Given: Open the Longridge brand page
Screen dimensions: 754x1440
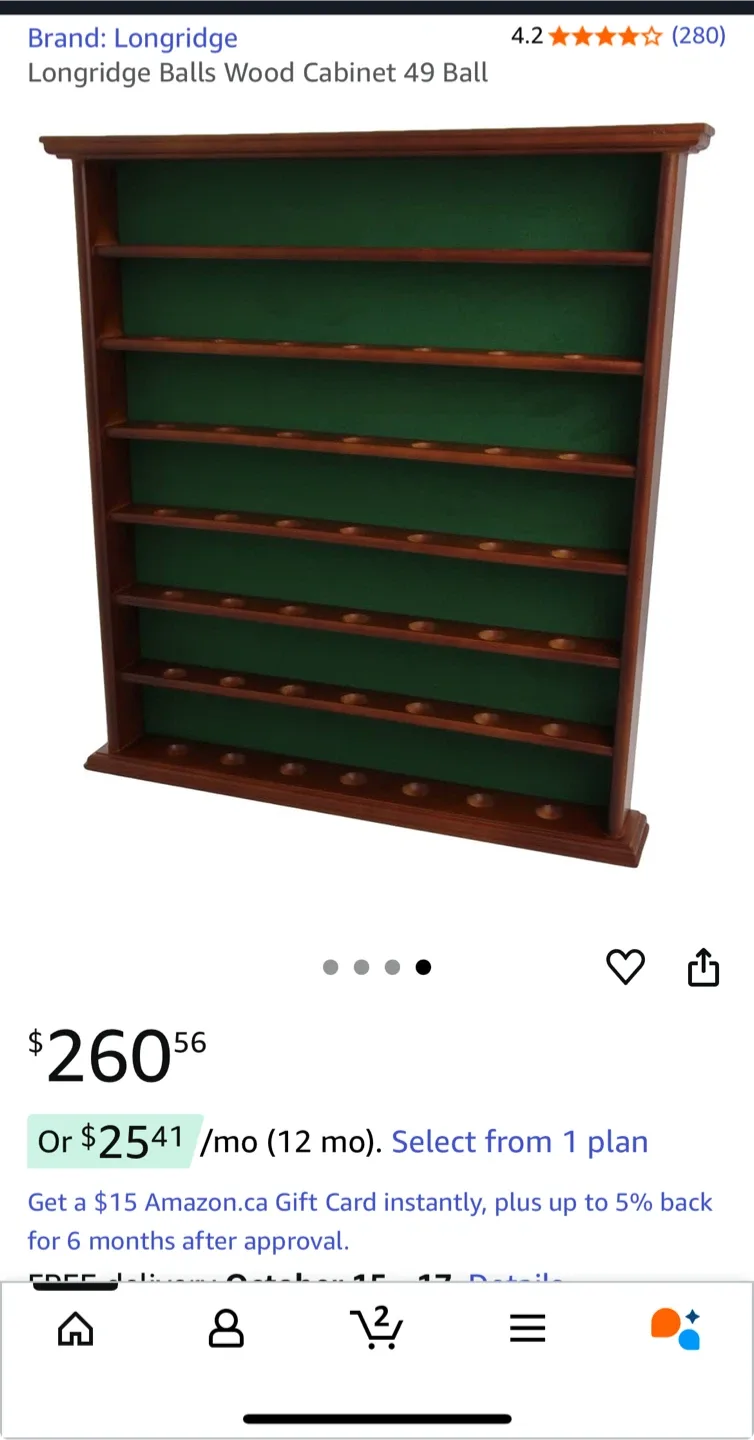Looking at the screenshot, I should click(x=132, y=37).
